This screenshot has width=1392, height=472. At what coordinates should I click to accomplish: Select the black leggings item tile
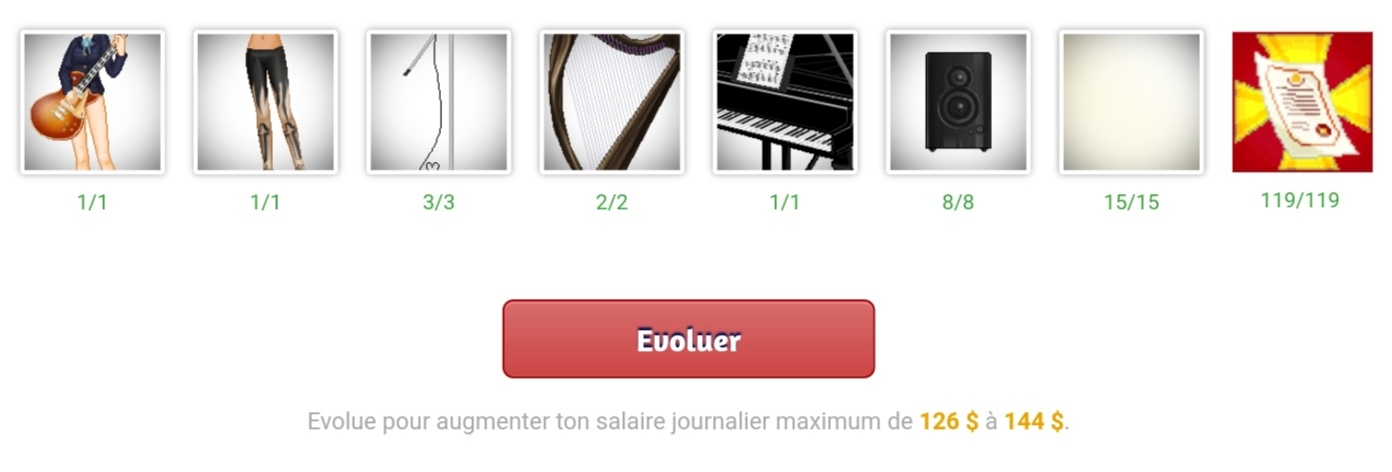point(265,102)
